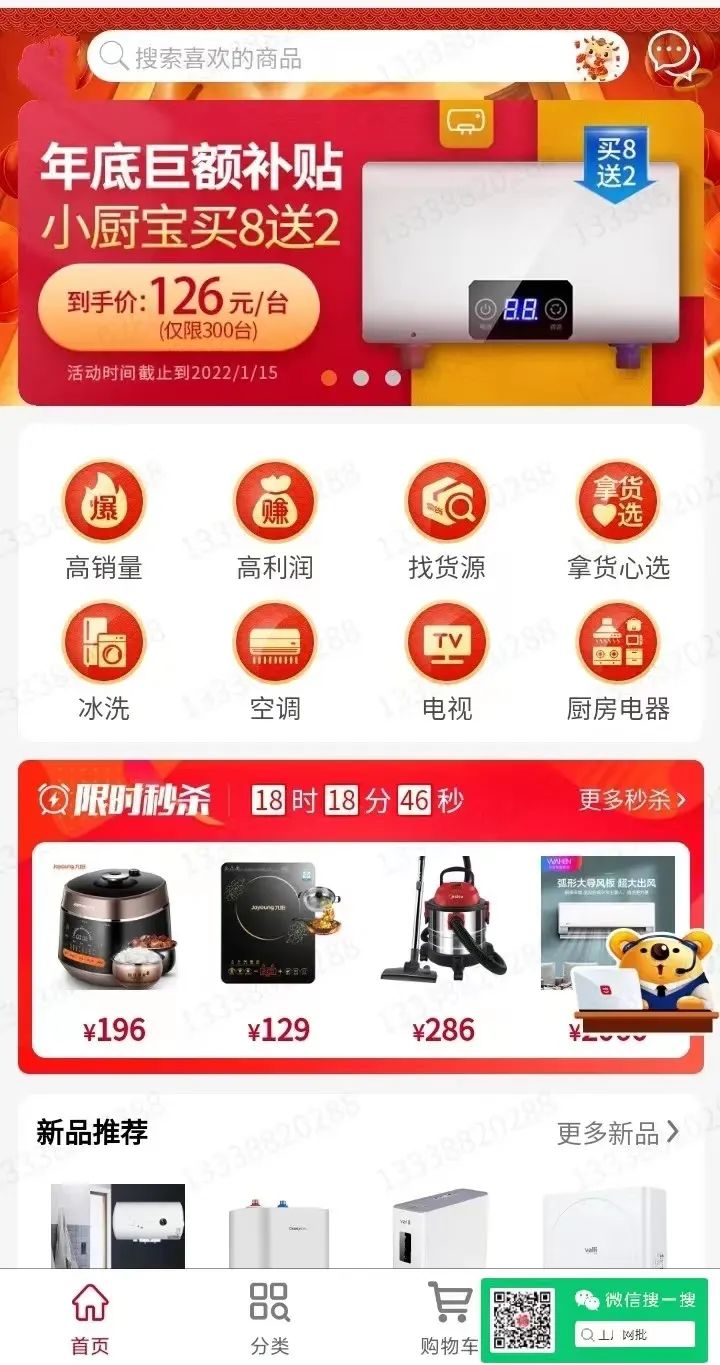Open the ¥286 vacuum cleaner deal

click(443, 945)
